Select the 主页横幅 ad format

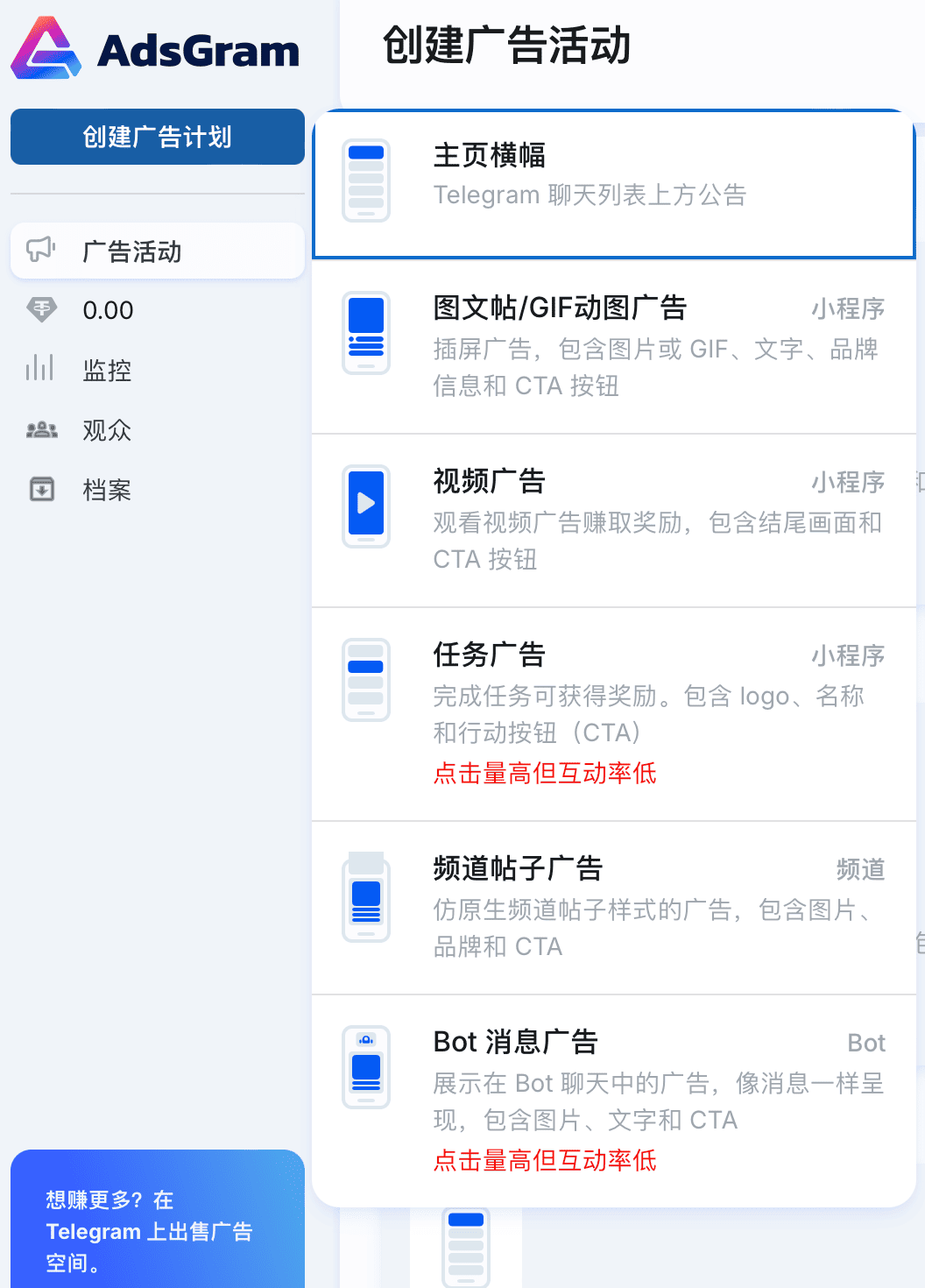coord(613,184)
